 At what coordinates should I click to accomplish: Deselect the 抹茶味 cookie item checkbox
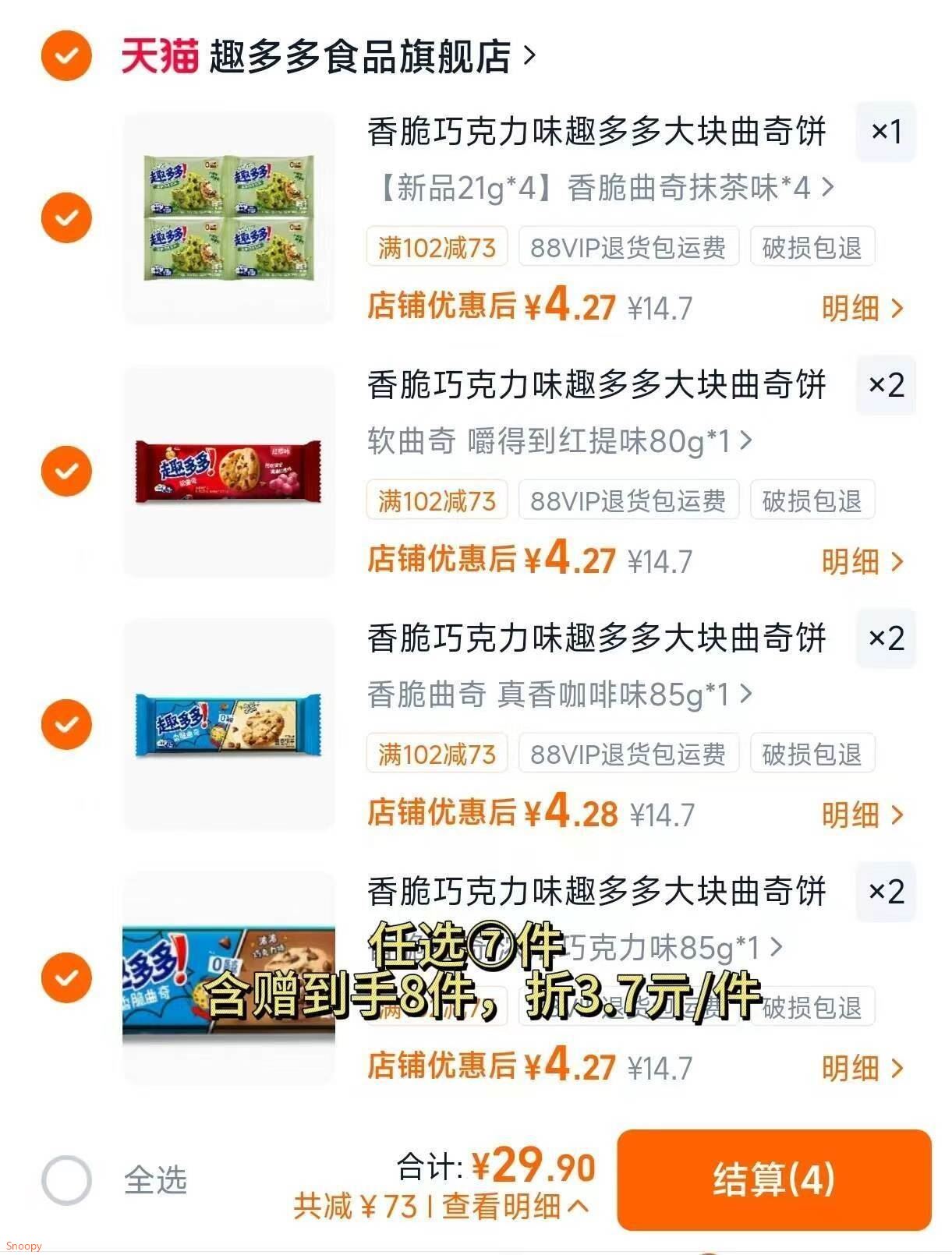point(66,217)
